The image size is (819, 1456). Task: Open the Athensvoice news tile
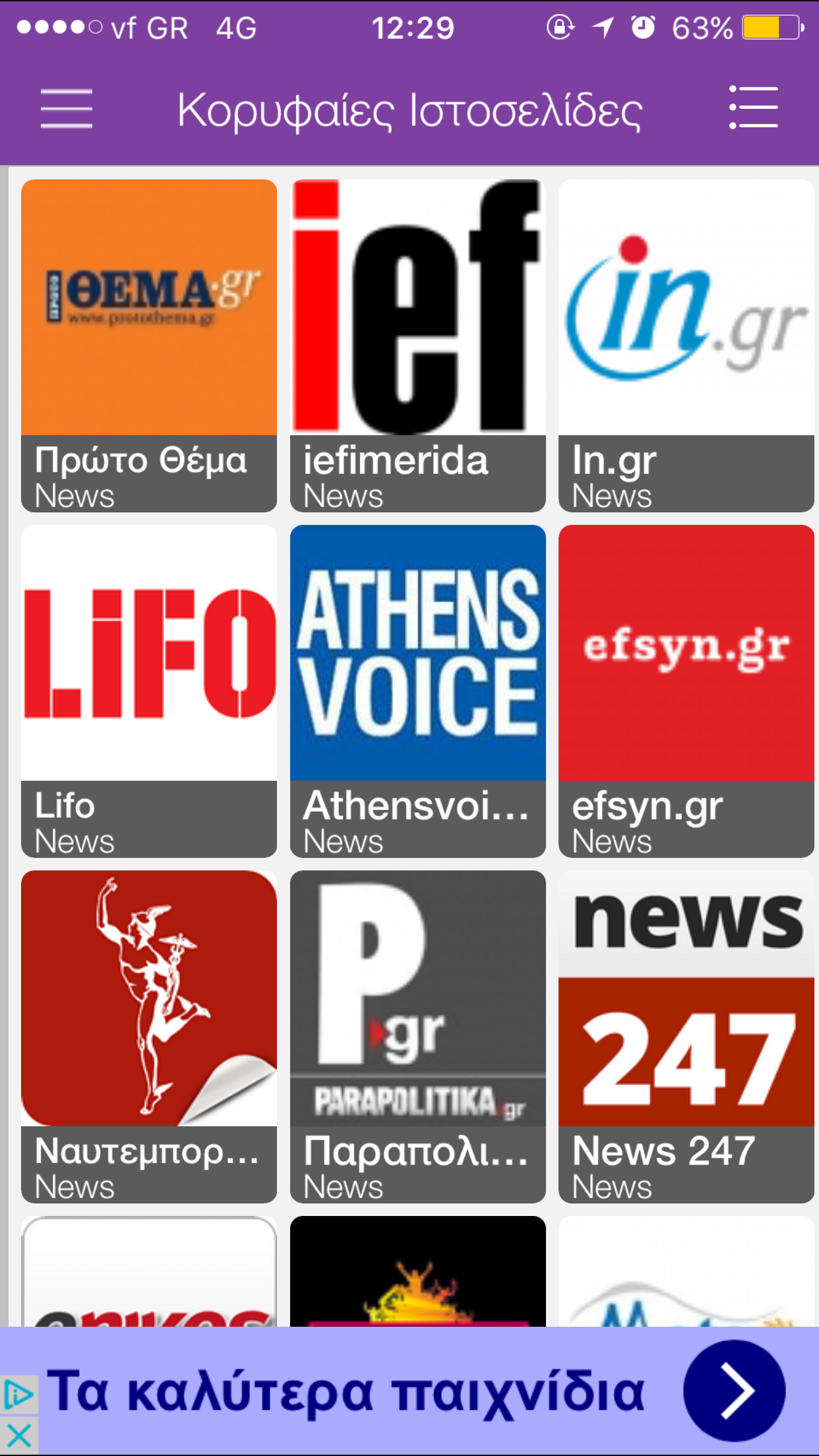417,690
